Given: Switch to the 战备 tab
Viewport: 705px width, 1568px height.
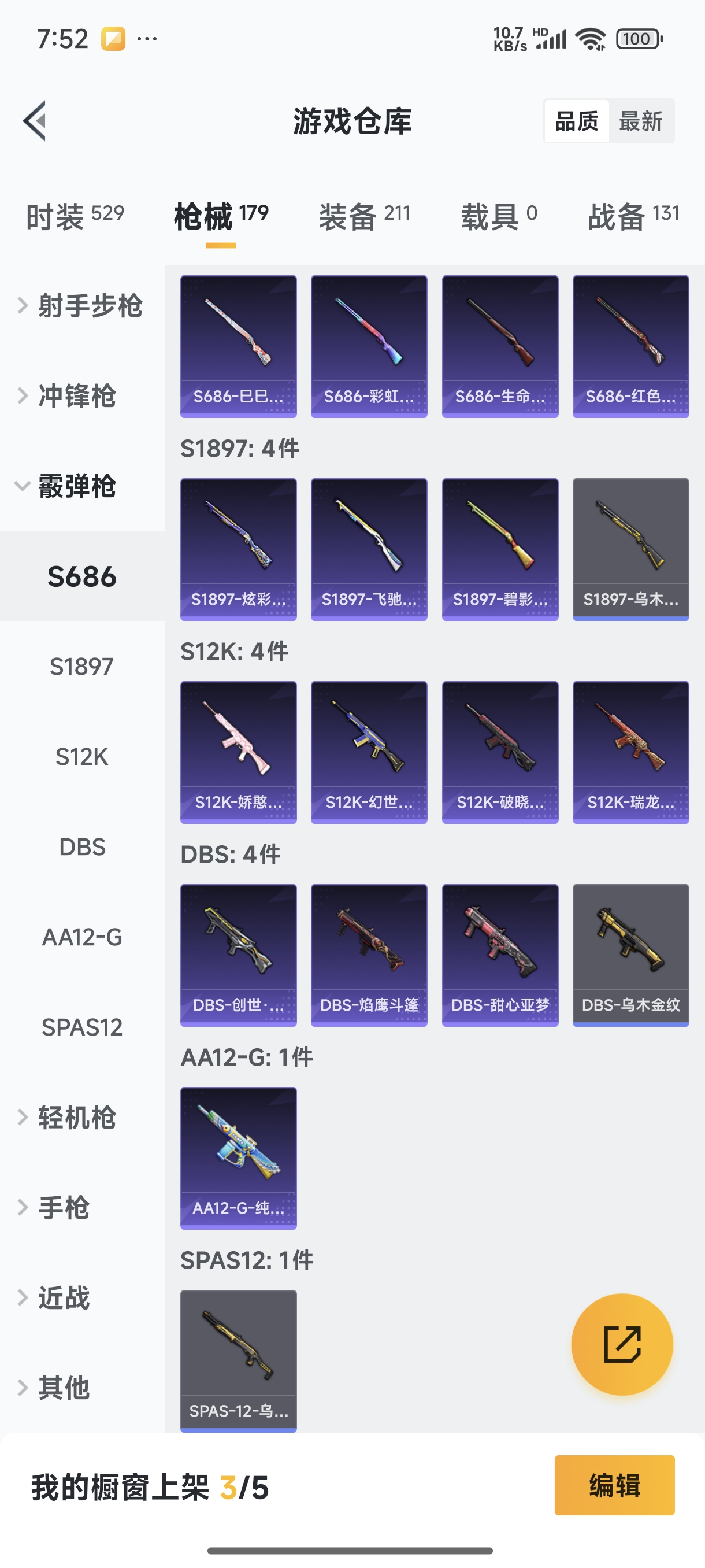Looking at the screenshot, I should (633, 216).
